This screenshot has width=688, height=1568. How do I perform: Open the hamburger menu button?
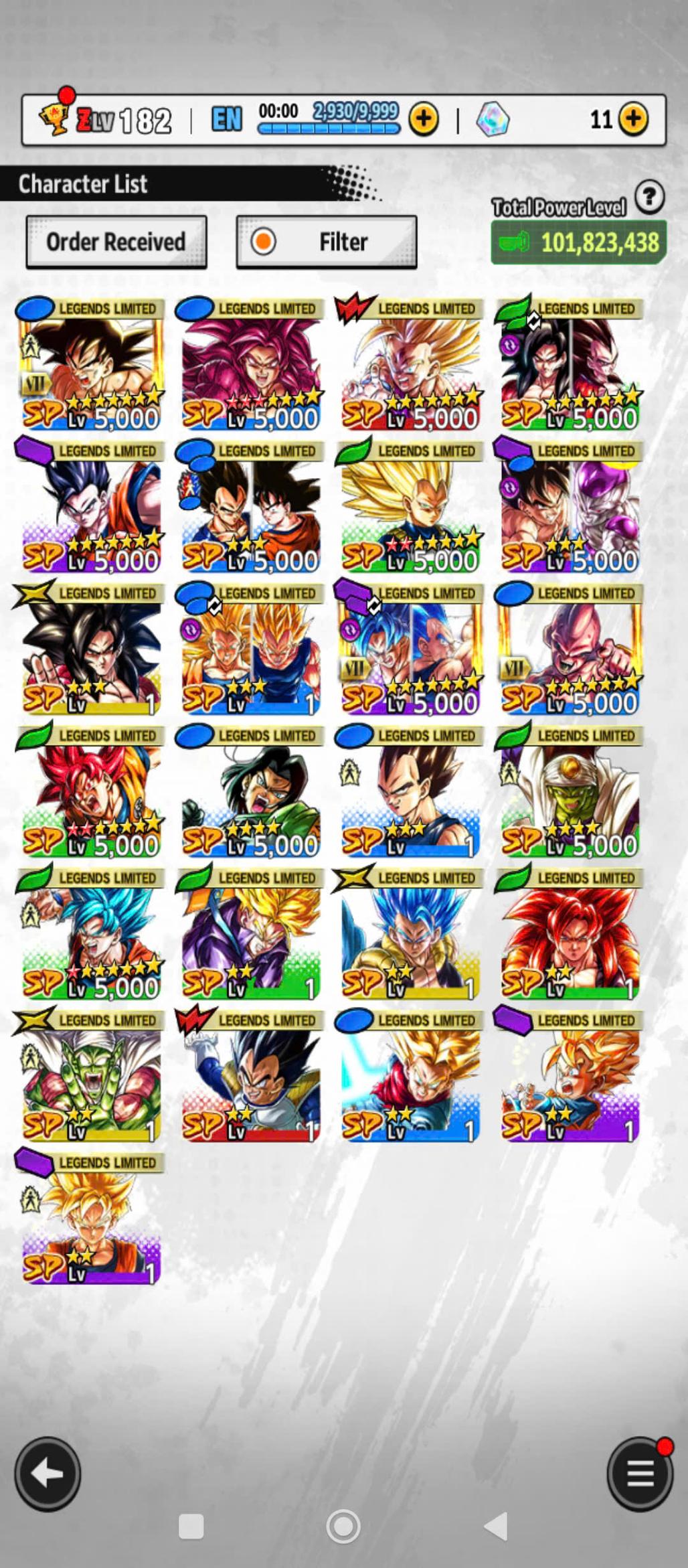tap(640, 1474)
